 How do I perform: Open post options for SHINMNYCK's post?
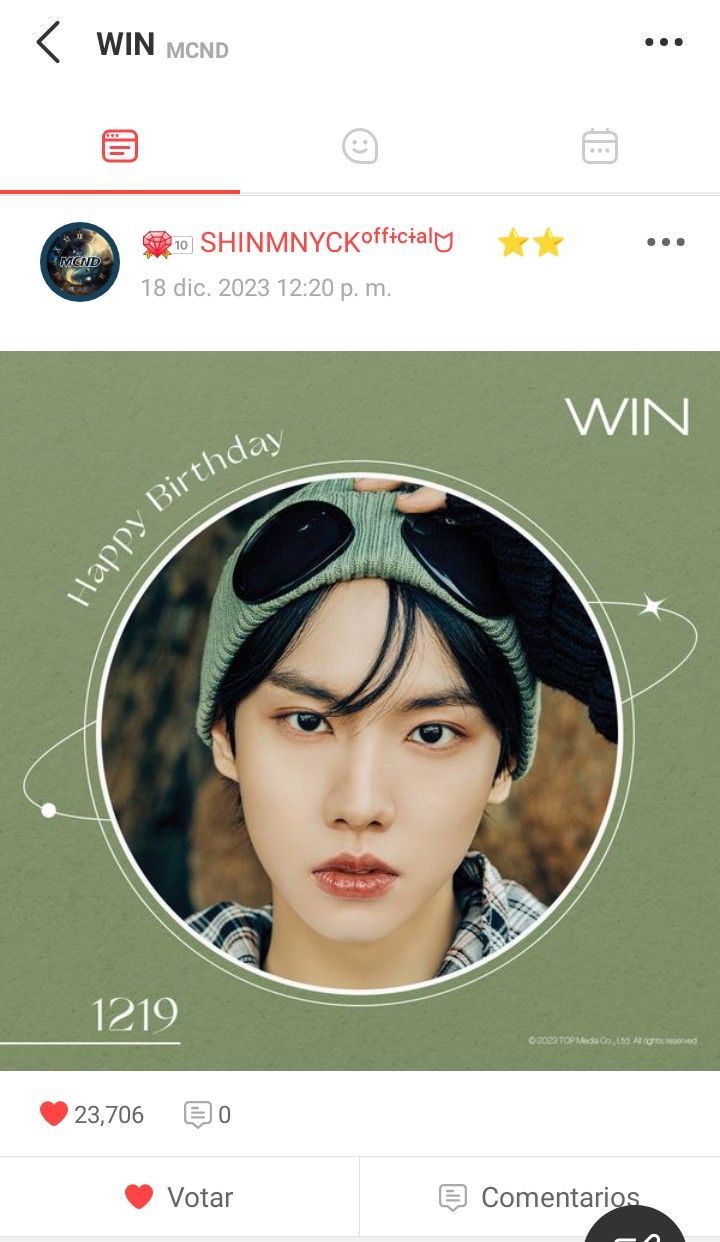tap(666, 242)
